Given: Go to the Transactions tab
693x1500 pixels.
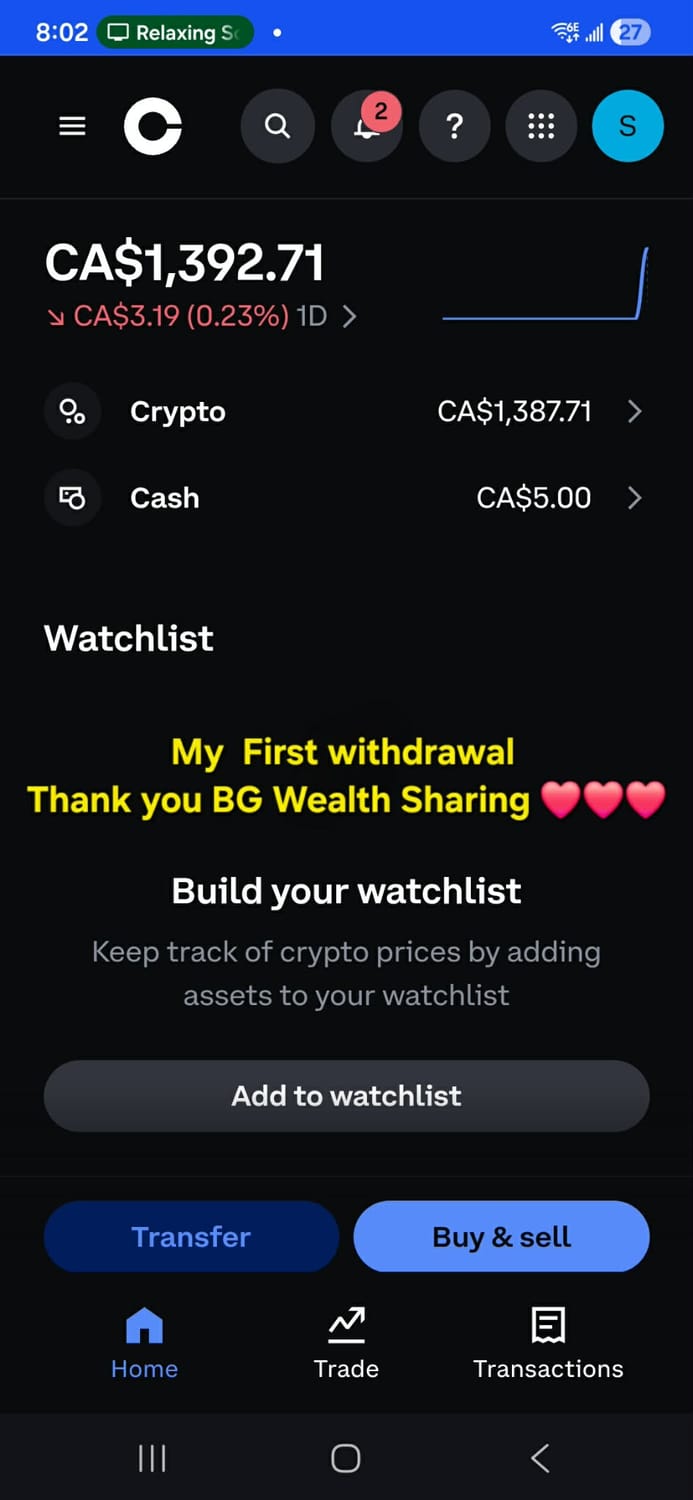Looking at the screenshot, I should (x=548, y=1343).
